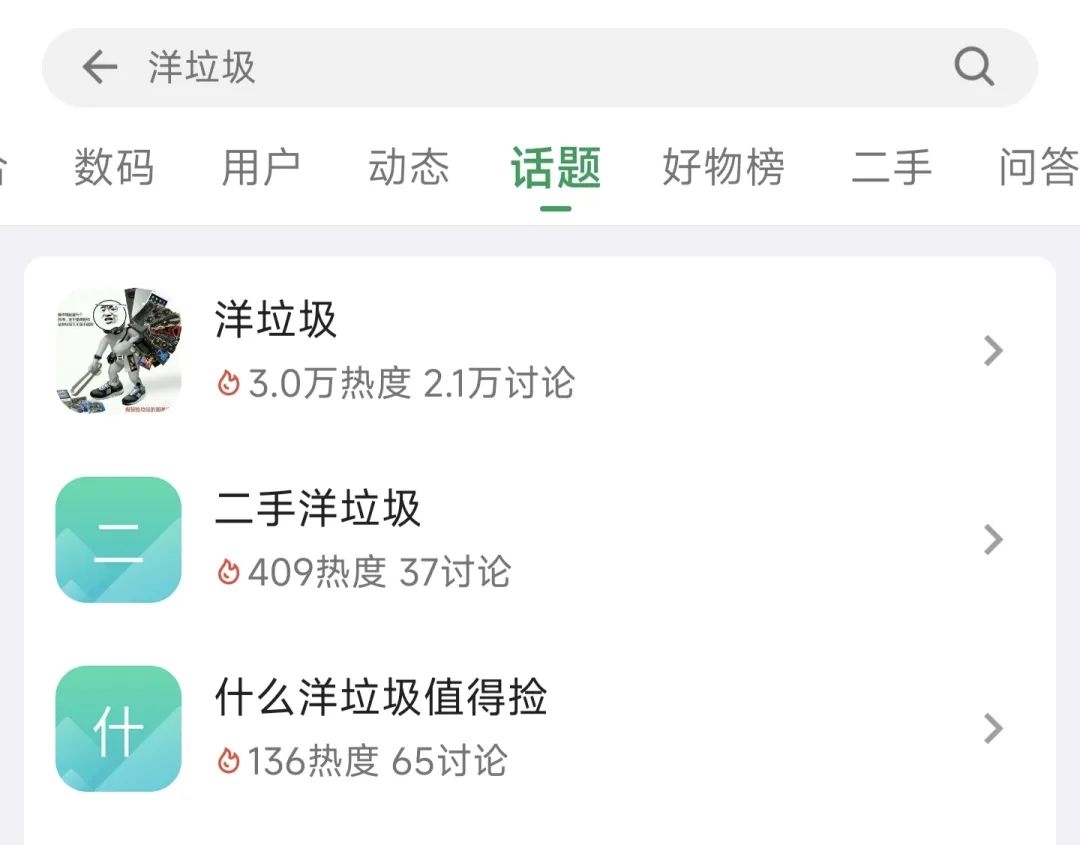The image size is (1080, 845).
Task: Open the 动态 tab
Action: point(409,168)
